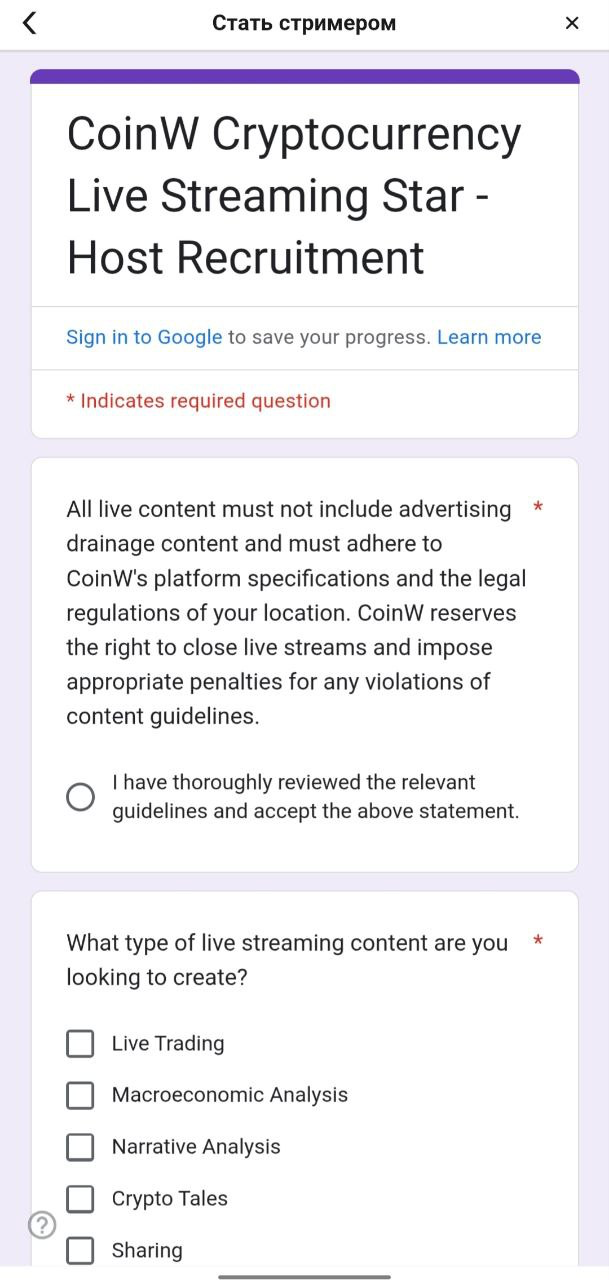Open the help question mark icon

pos(42,1225)
